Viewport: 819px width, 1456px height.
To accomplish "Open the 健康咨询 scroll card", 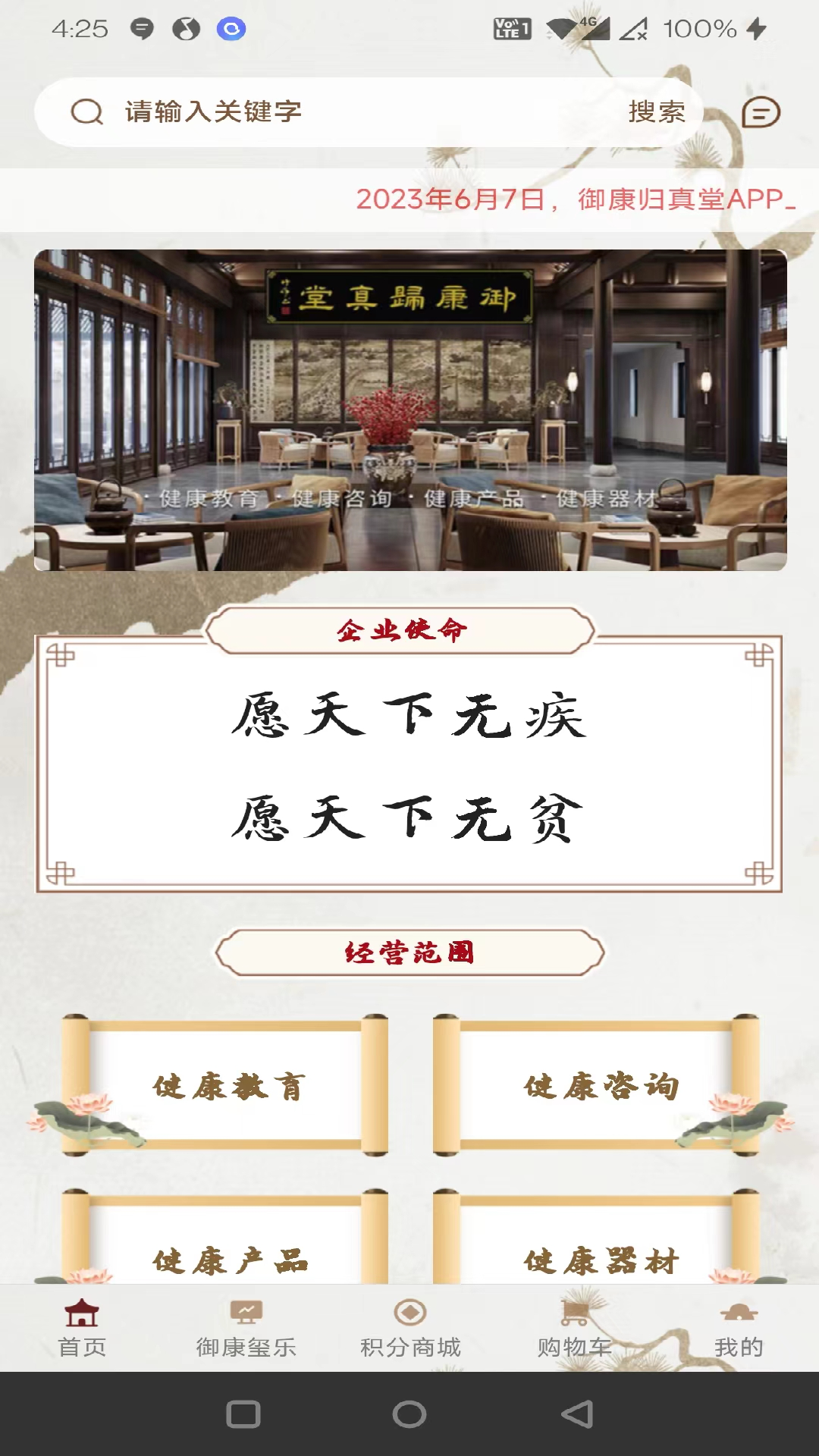I will pyautogui.click(x=599, y=1086).
